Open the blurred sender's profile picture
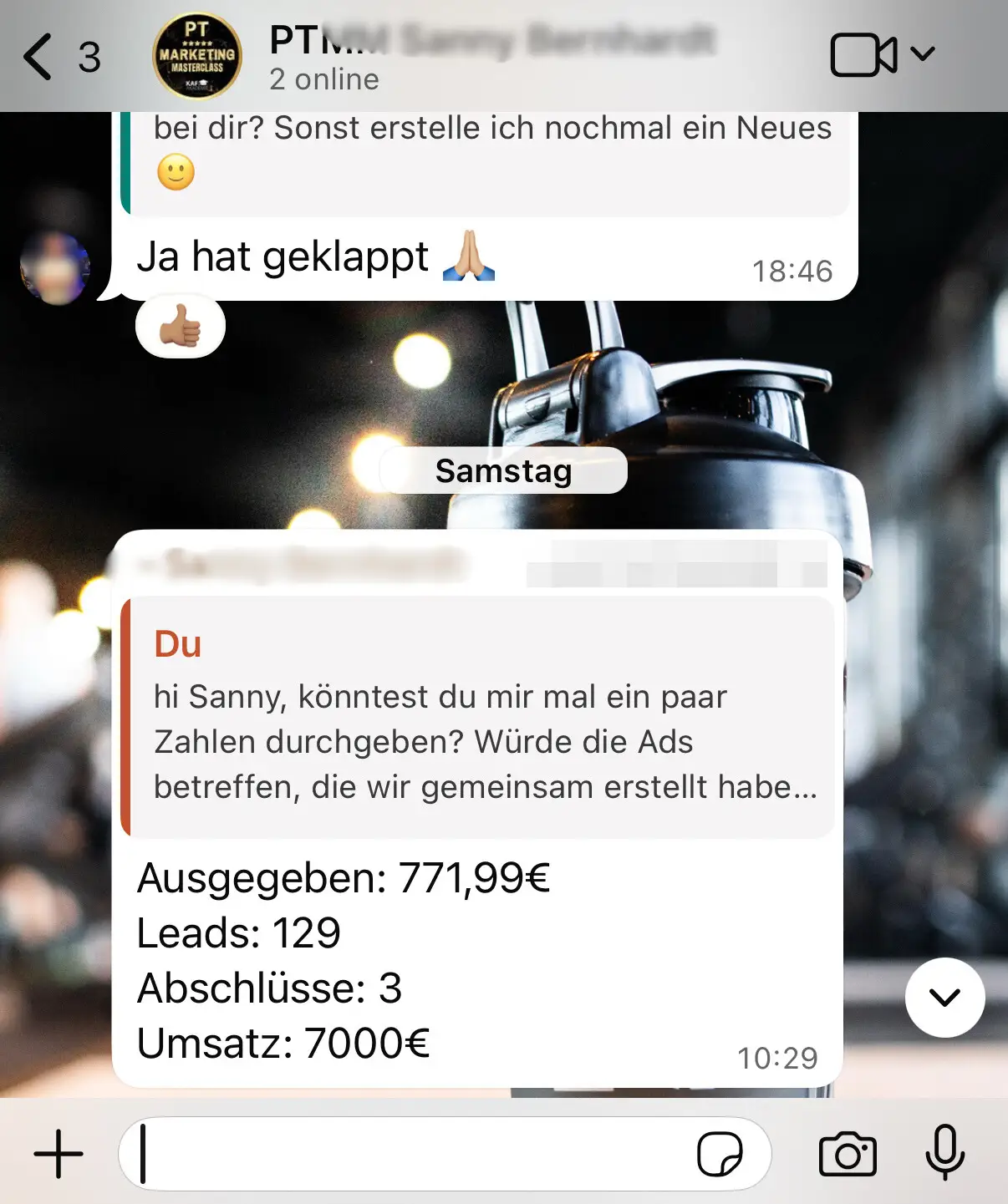1008x1204 pixels. tap(55, 268)
